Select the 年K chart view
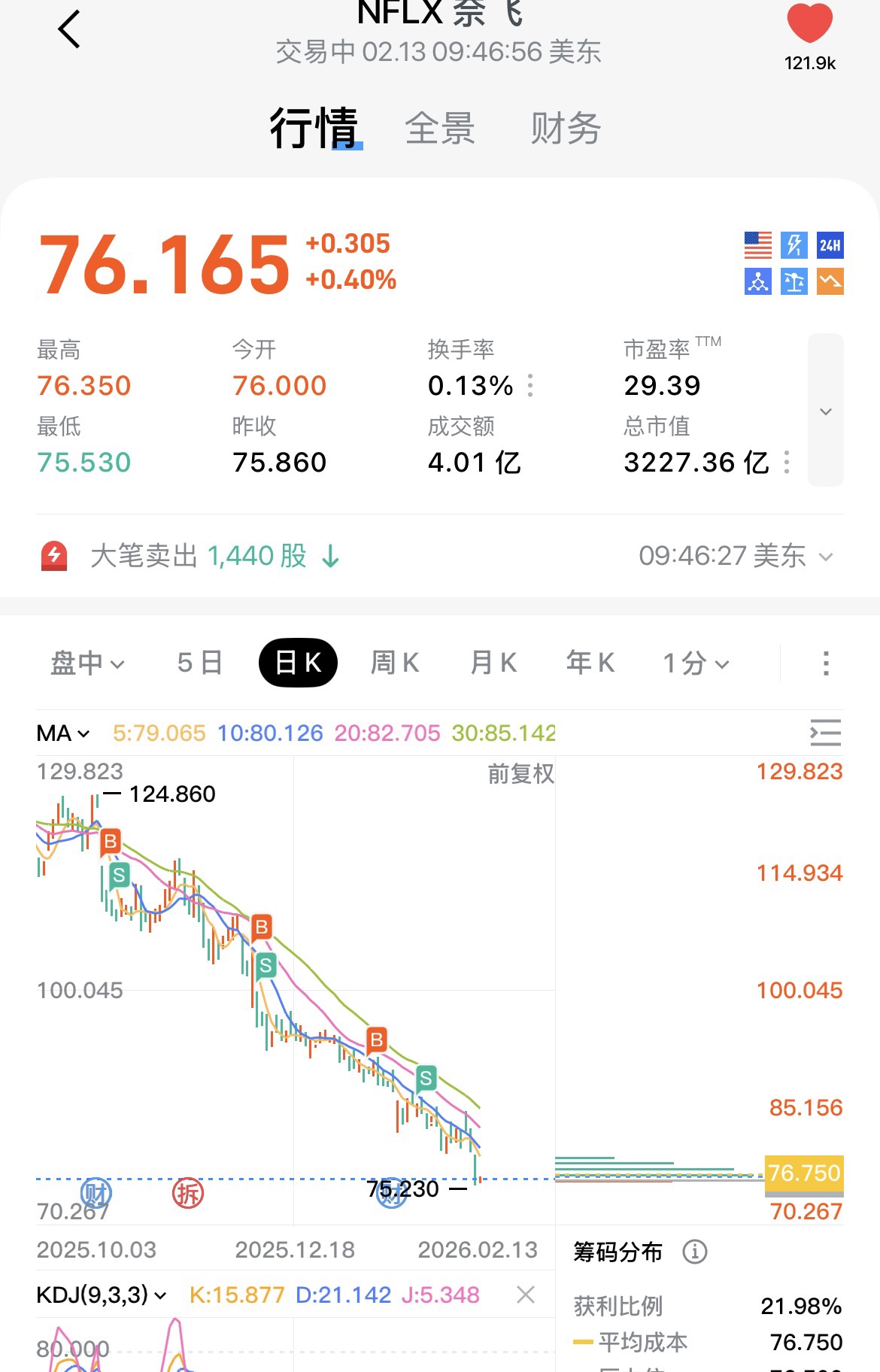880x1372 pixels. tap(590, 663)
